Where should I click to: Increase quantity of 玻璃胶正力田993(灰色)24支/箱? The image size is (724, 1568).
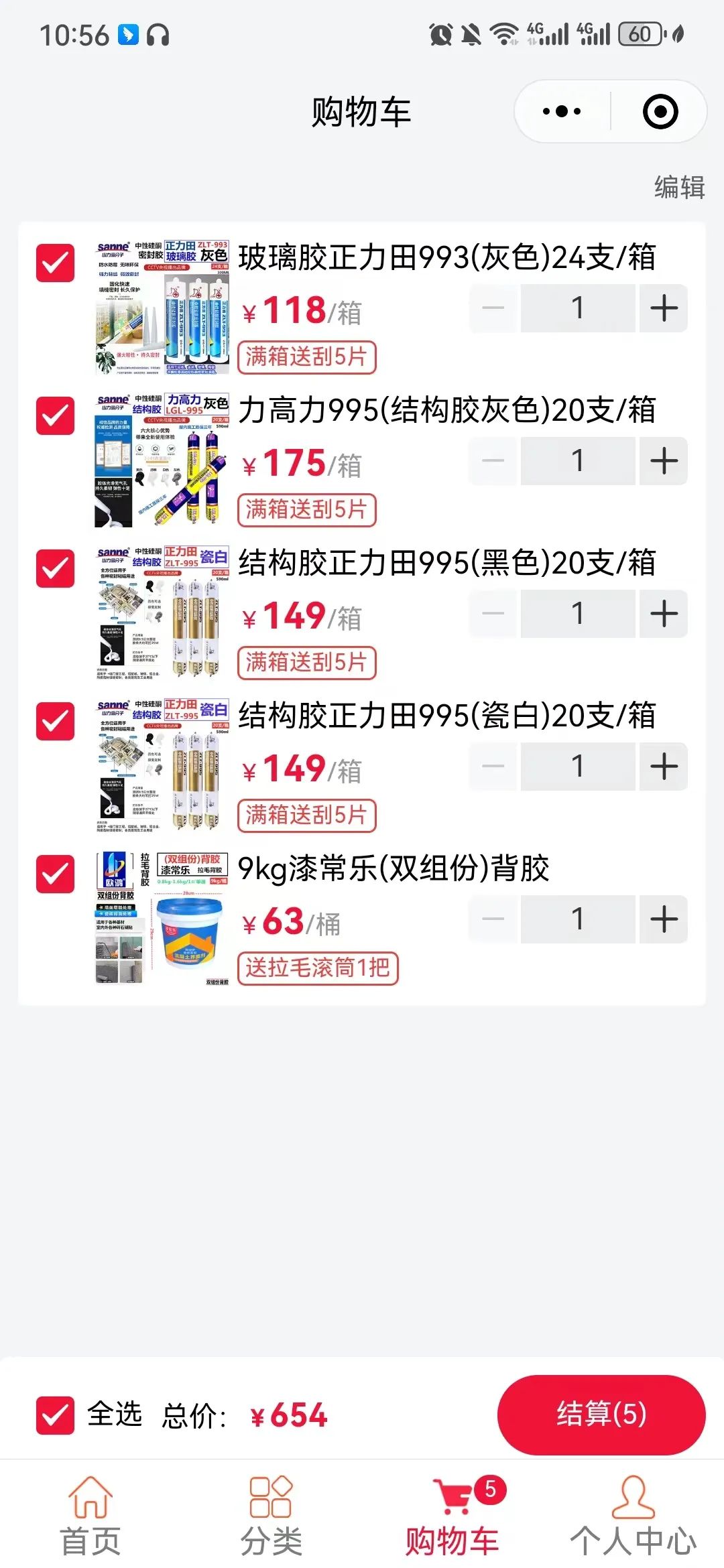click(x=664, y=308)
